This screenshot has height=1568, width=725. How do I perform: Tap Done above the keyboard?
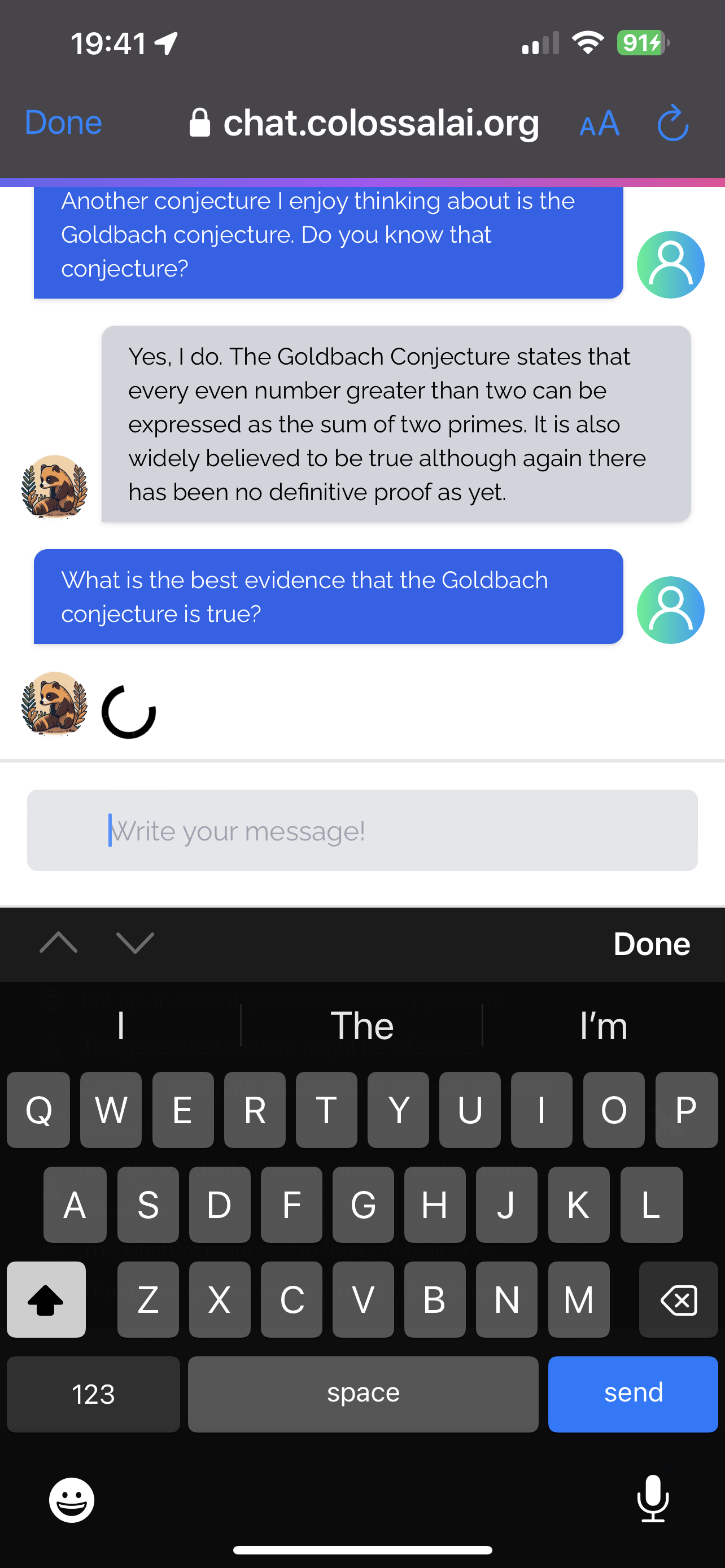point(652,944)
